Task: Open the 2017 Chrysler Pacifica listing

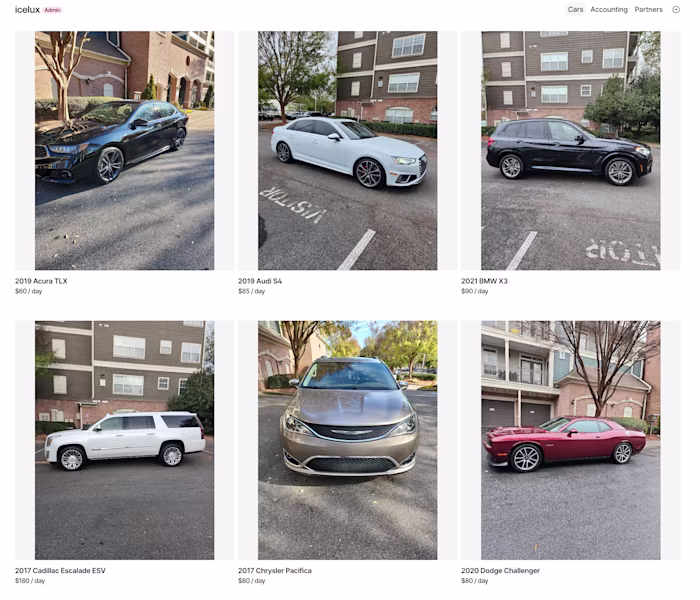Action: coord(347,440)
